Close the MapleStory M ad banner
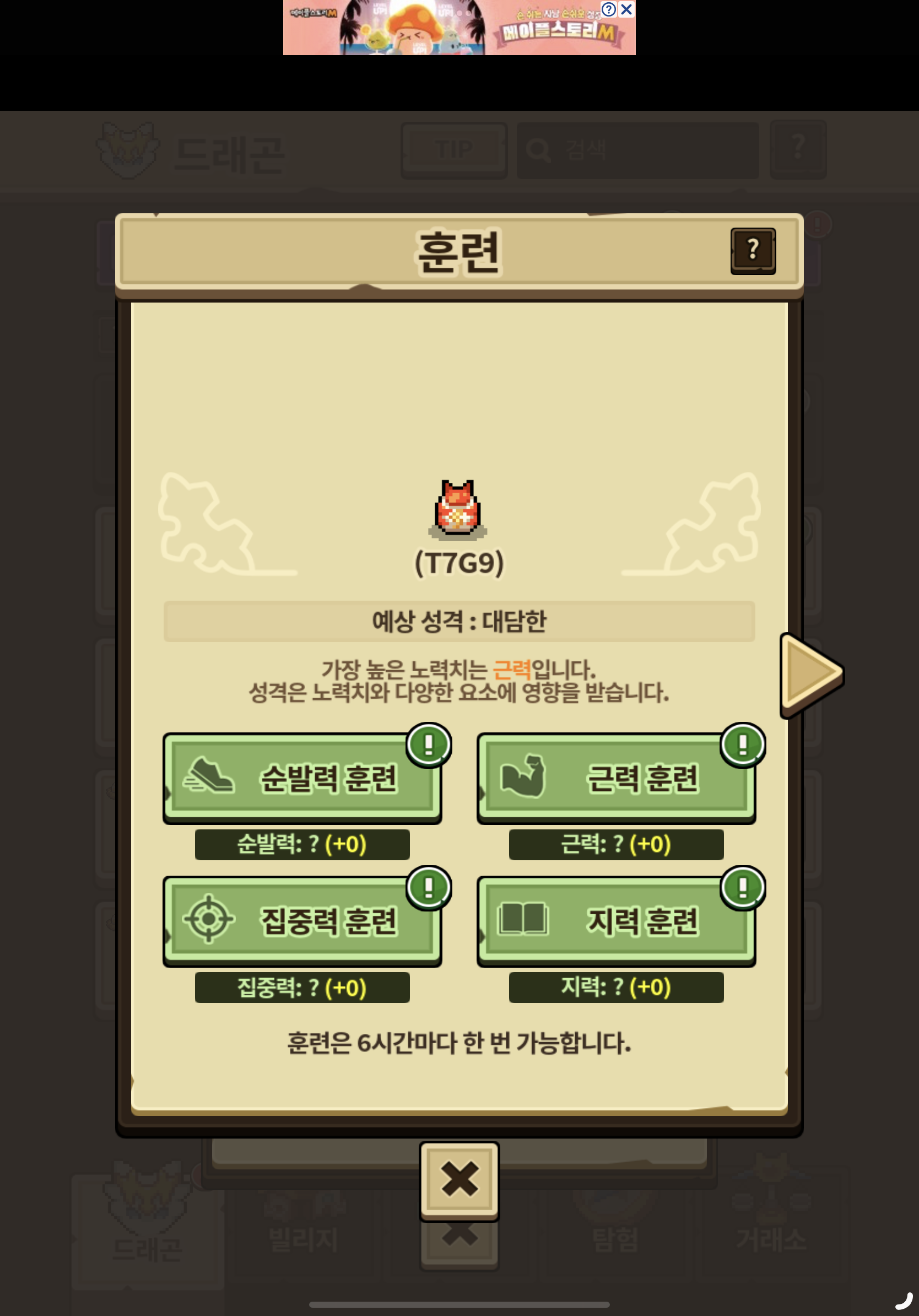The width and height of the screenshot is (919, 1316). pyautogui.click(x=627, y=9)
